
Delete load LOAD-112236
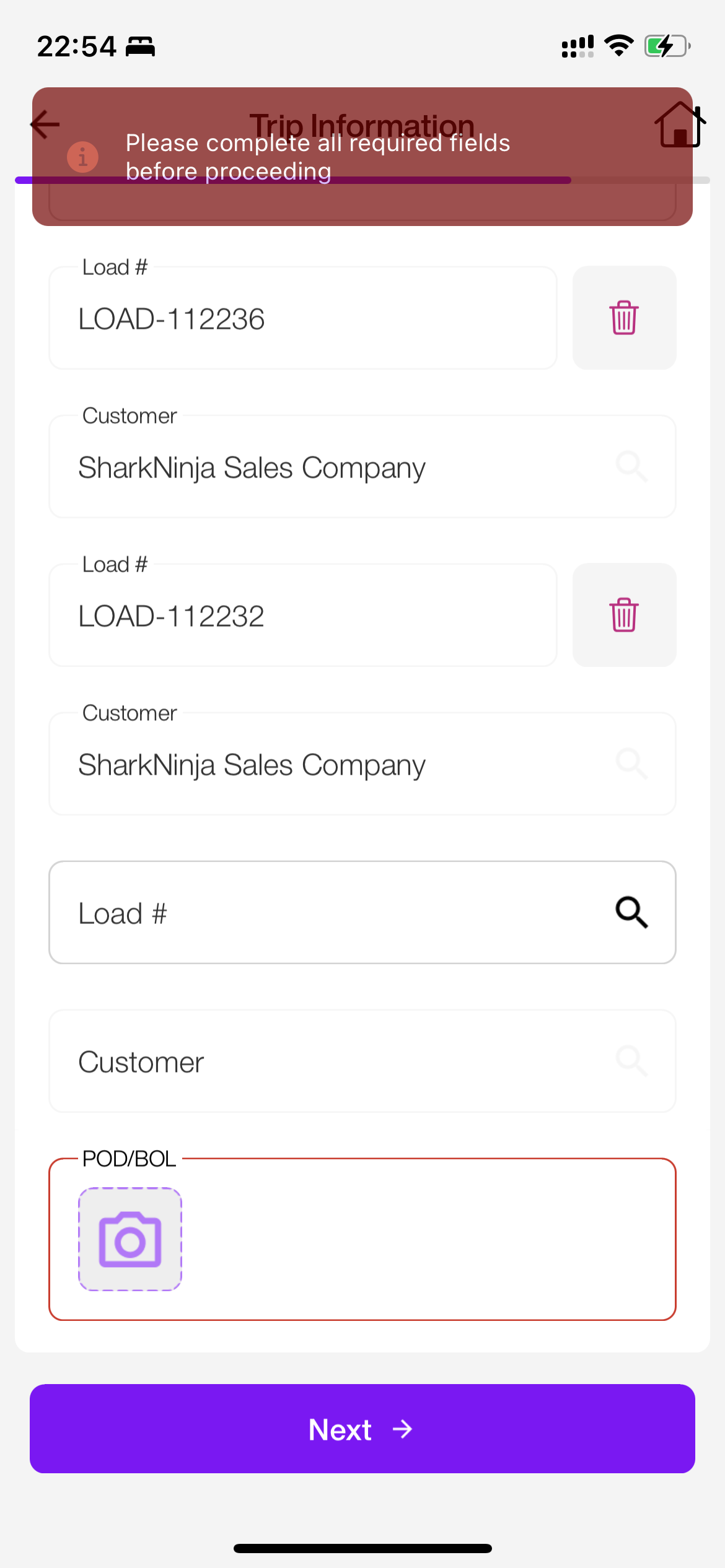pos(624,318)
